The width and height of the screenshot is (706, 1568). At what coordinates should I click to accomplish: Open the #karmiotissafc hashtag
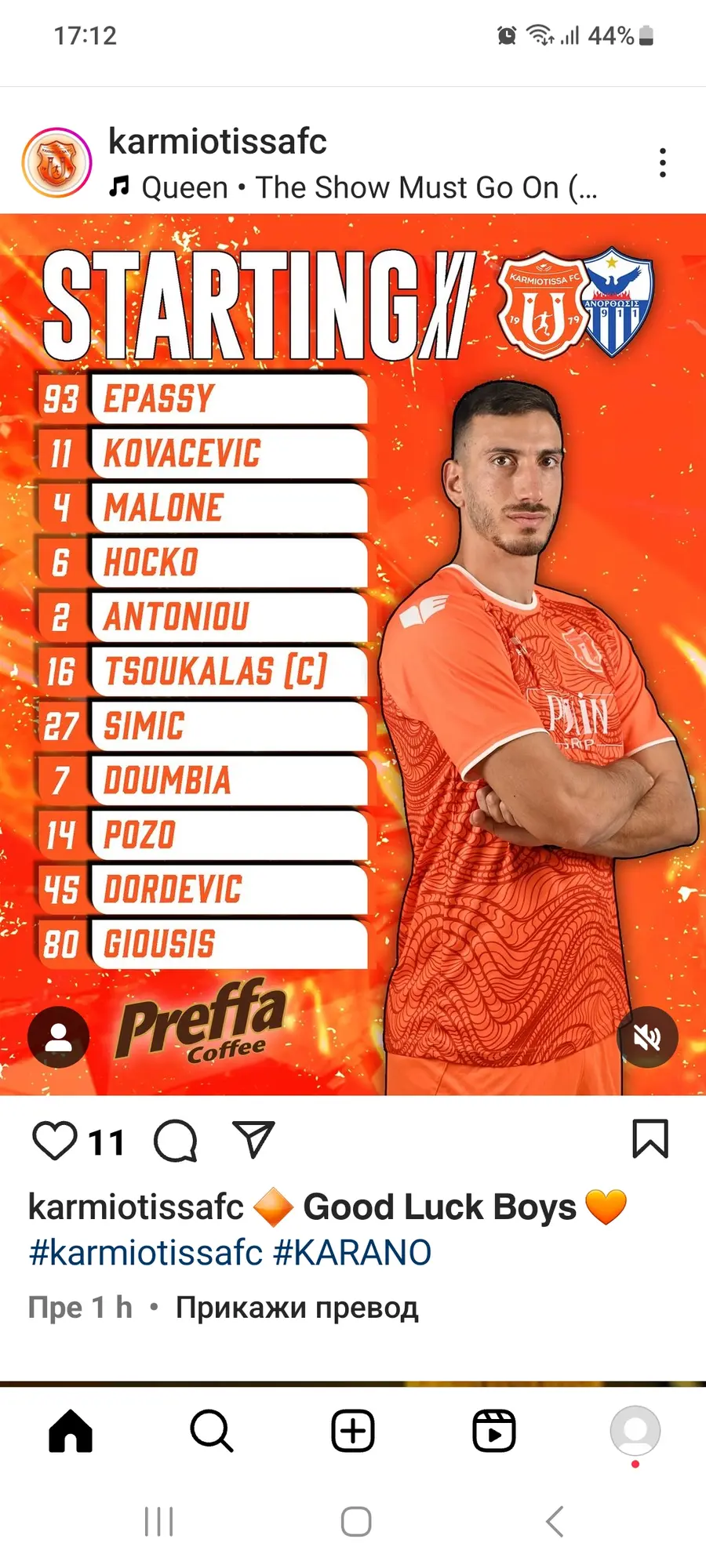pos(145,1253)
